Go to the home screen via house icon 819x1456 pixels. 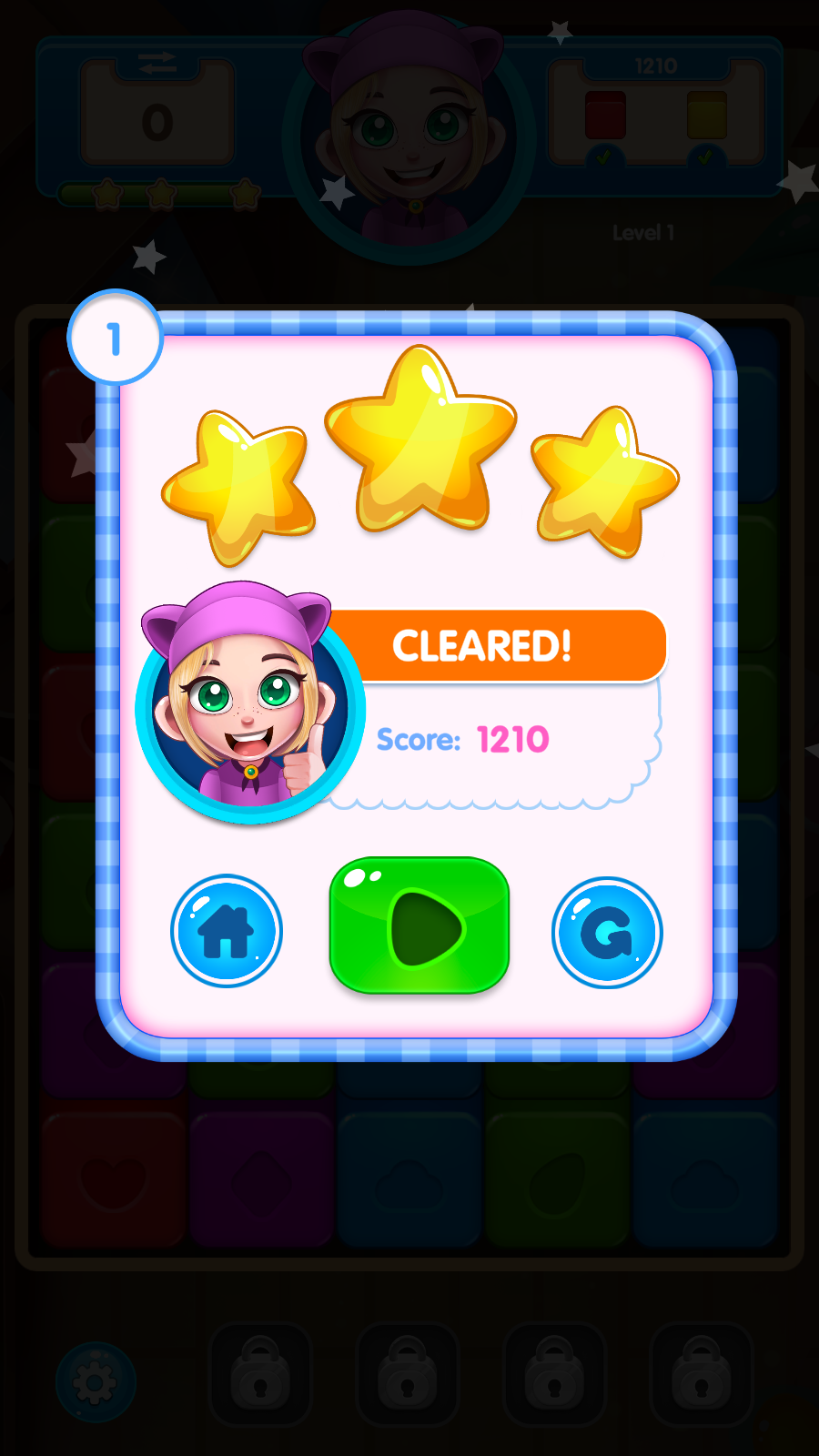pos(227,931)
